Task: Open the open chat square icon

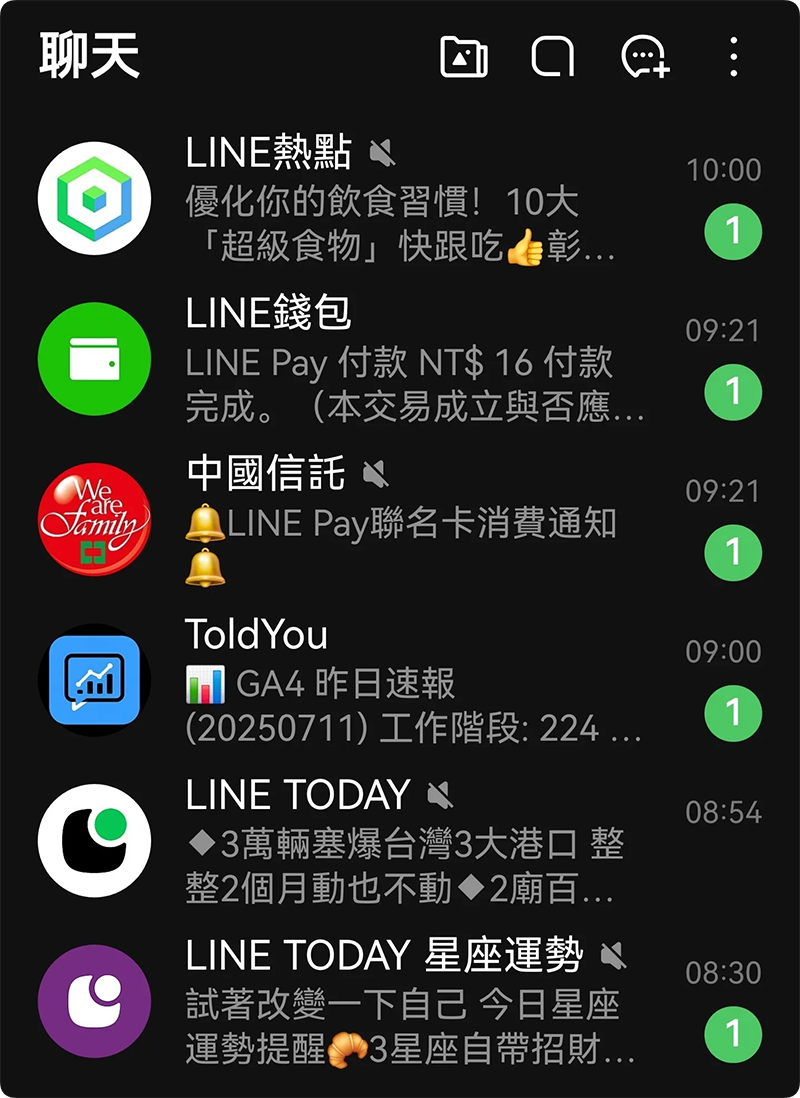Action: (552, 57)
